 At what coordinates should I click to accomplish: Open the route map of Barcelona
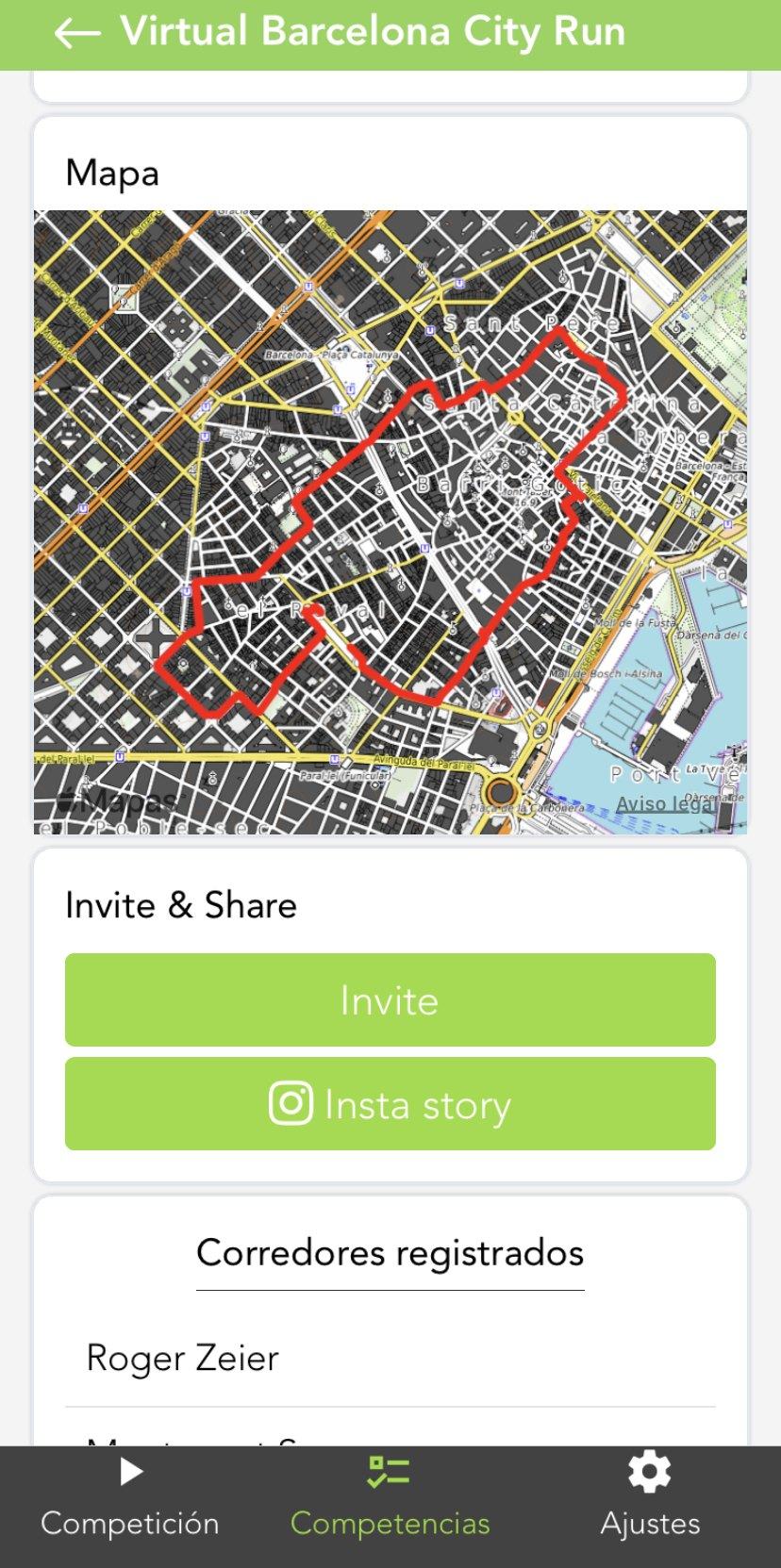point(390,521)
